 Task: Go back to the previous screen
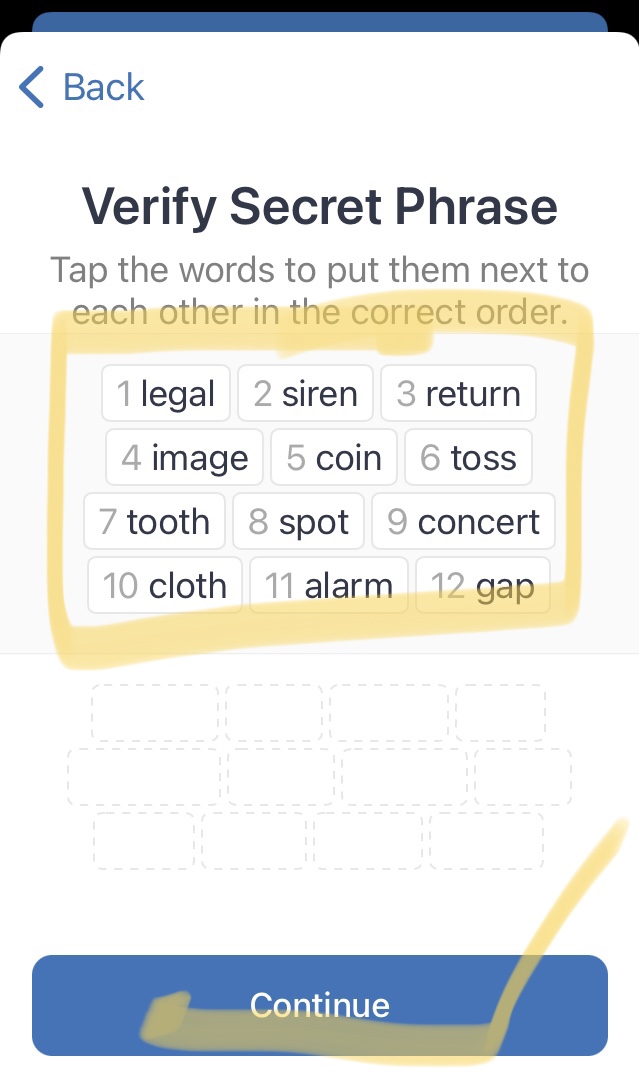tap(81, 87)
